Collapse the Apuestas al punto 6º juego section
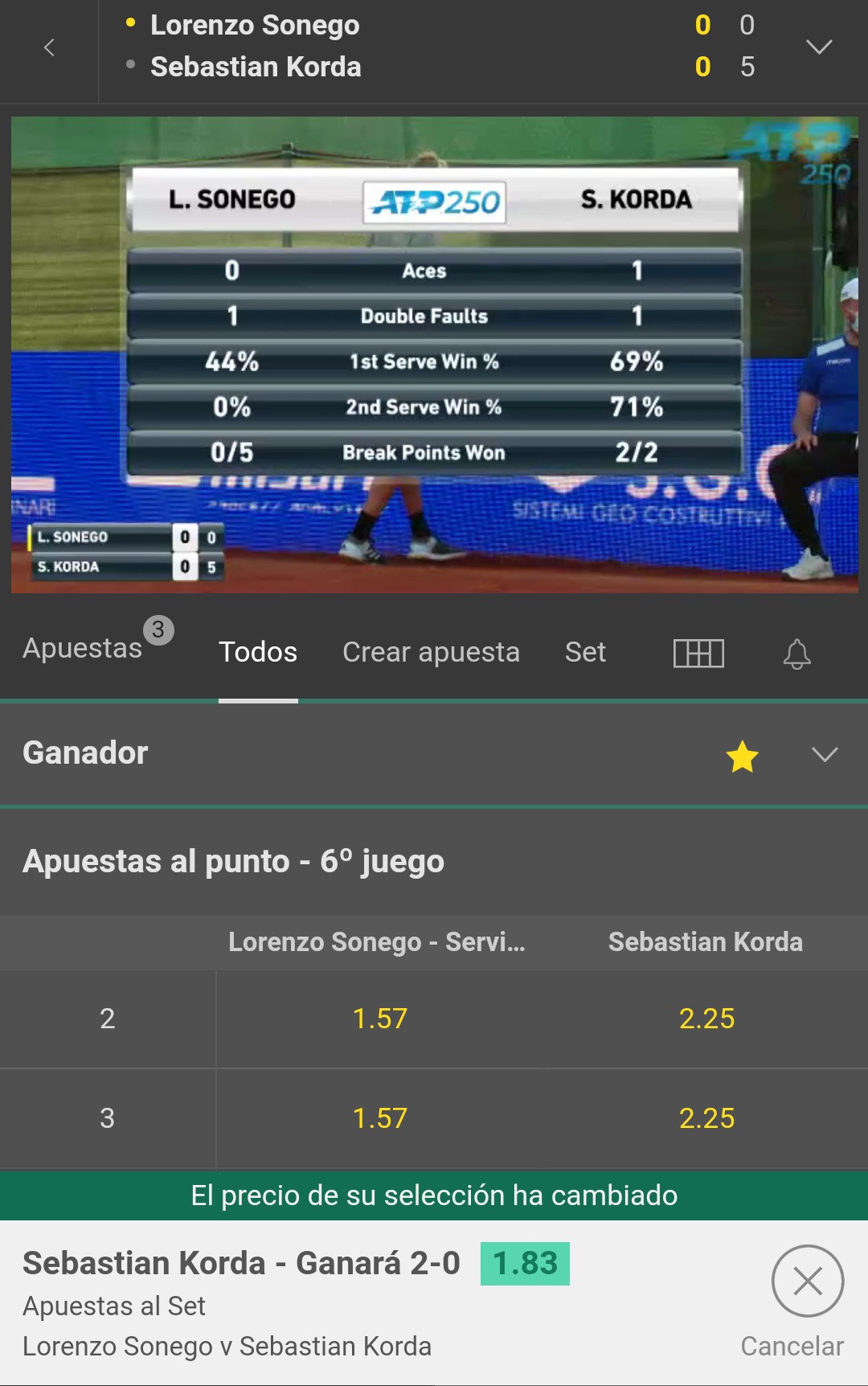This screenshot has height=1386, width=868. tap(434, 862)
